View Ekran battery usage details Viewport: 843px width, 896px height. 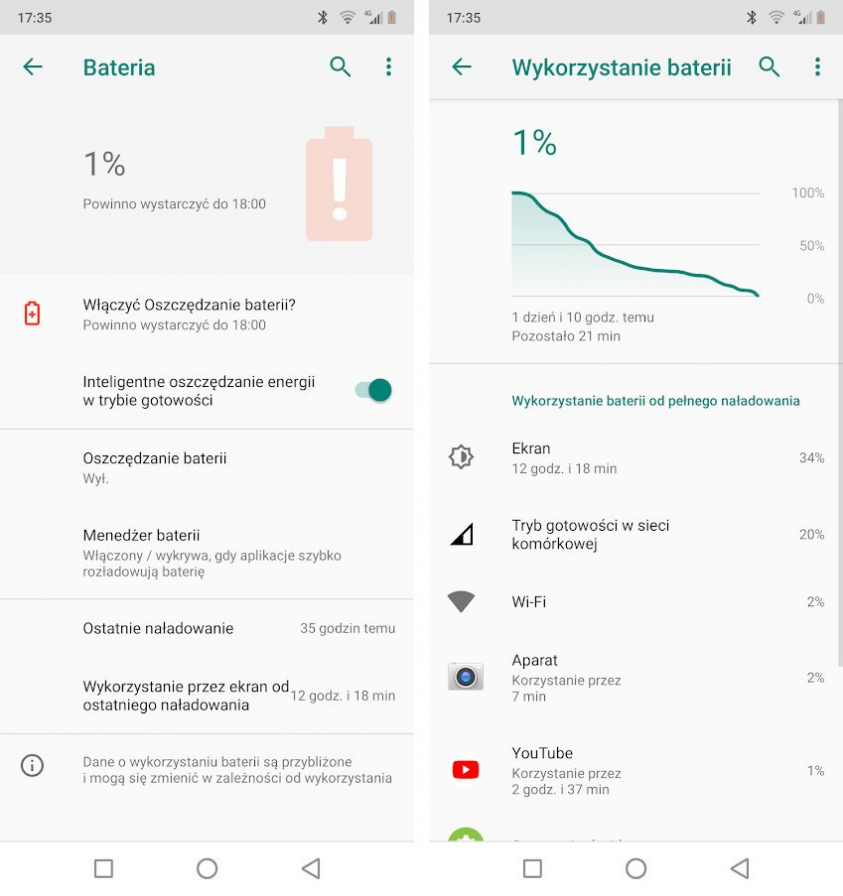[635, 458]
